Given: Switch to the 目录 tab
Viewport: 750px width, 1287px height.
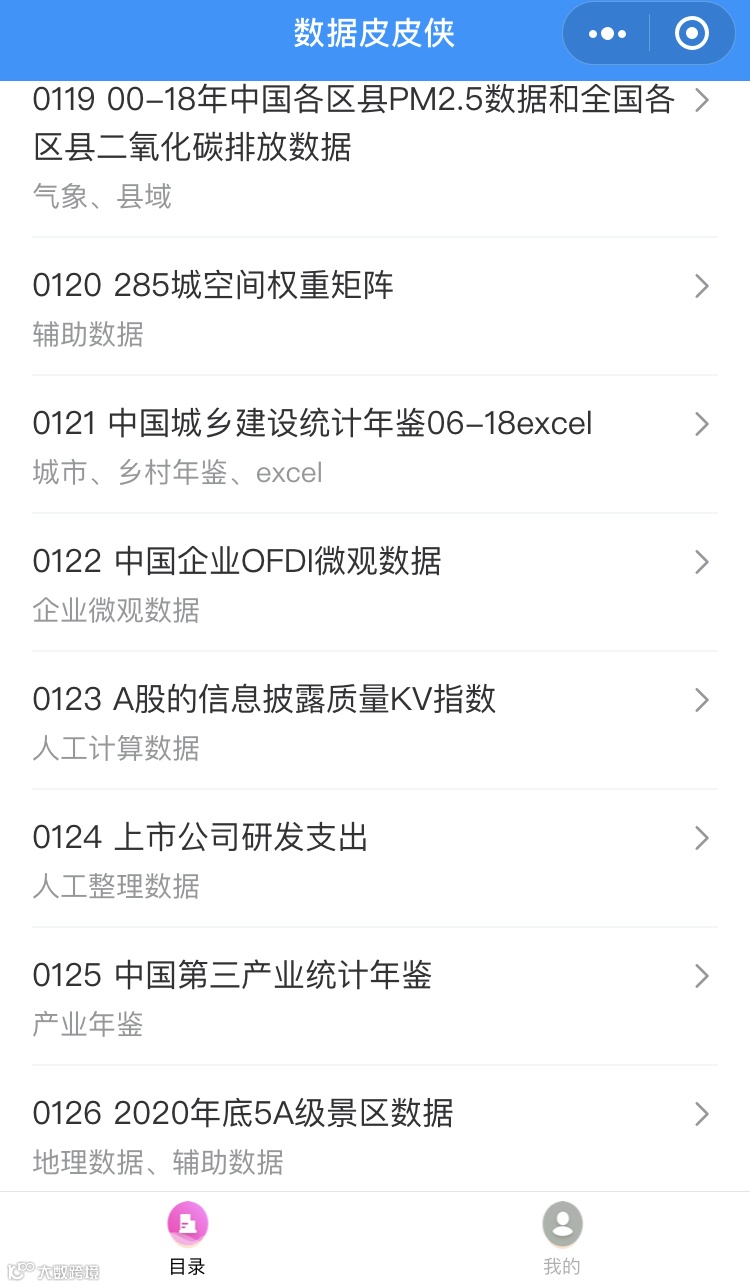Looking at the screenshot, I should tap(187, 1238).
